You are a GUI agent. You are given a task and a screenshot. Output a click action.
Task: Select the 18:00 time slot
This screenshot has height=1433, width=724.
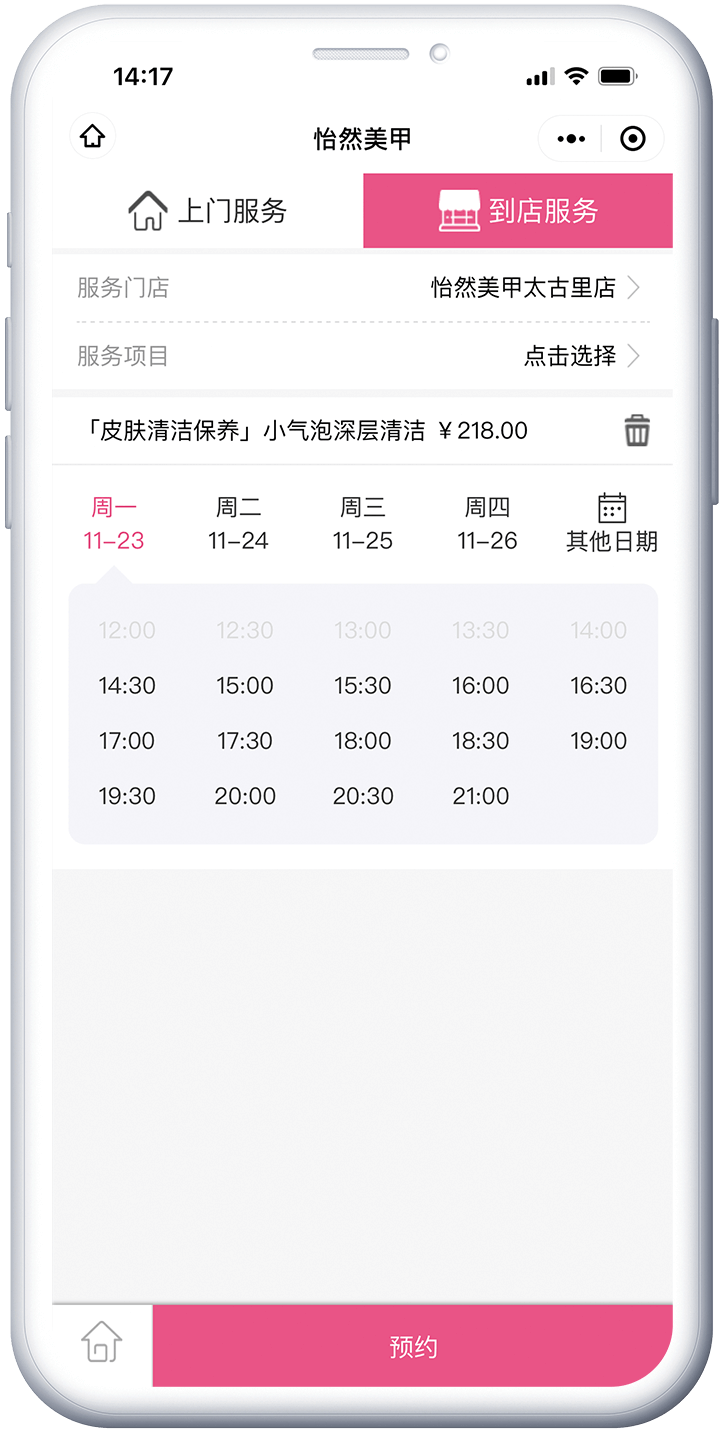click(x=363, y=741)
